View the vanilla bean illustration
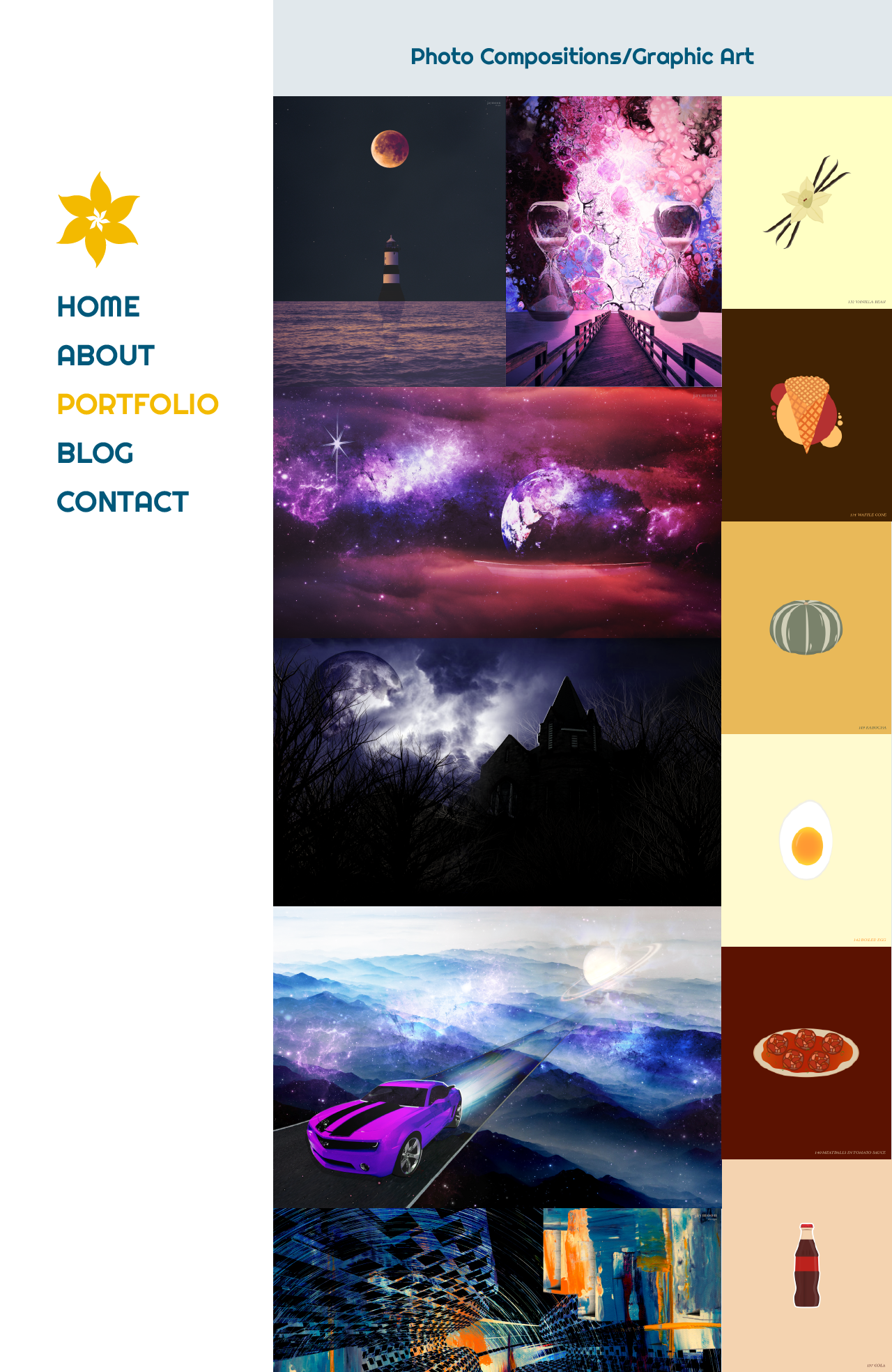The width and height of the screenshot is (892, 1372). [x=806, y=202]
